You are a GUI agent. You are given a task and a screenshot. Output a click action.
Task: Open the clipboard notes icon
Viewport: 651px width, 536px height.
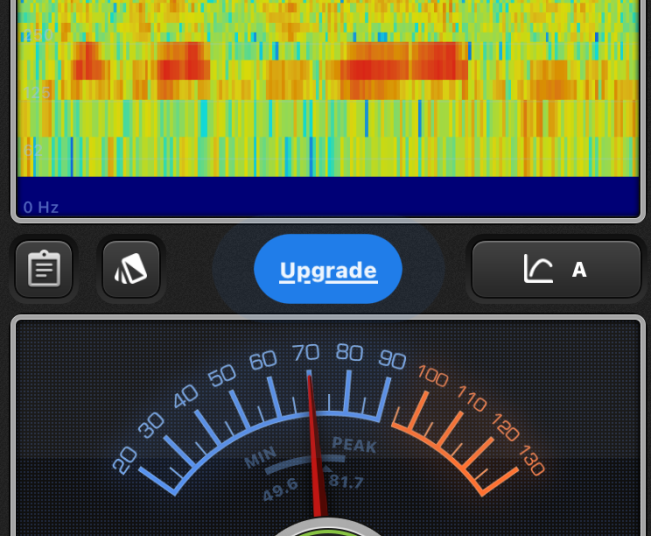44,269
